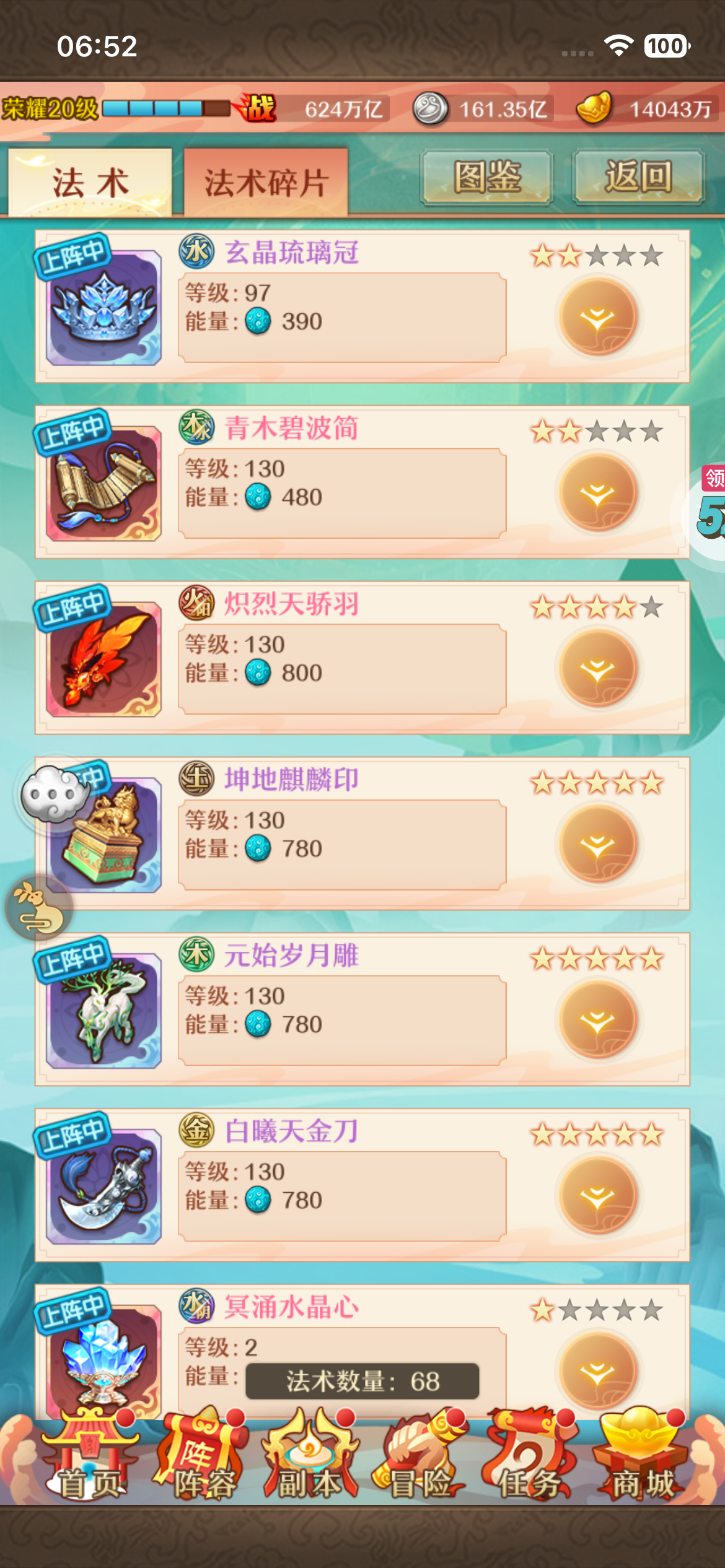
Task: Expand details for 炽烈天骄羽
Action: click(x=597, y=669)
